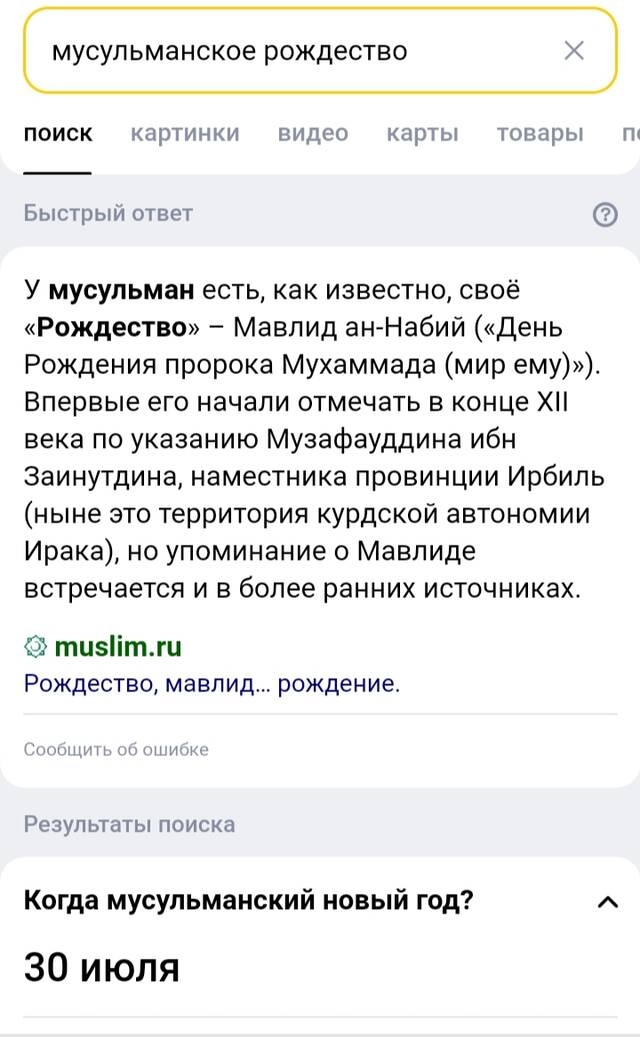The width and height of the screenshot is (640, 1037).
Task: Open the Рождество, мавлид... рождение article link
Action: 212,683
